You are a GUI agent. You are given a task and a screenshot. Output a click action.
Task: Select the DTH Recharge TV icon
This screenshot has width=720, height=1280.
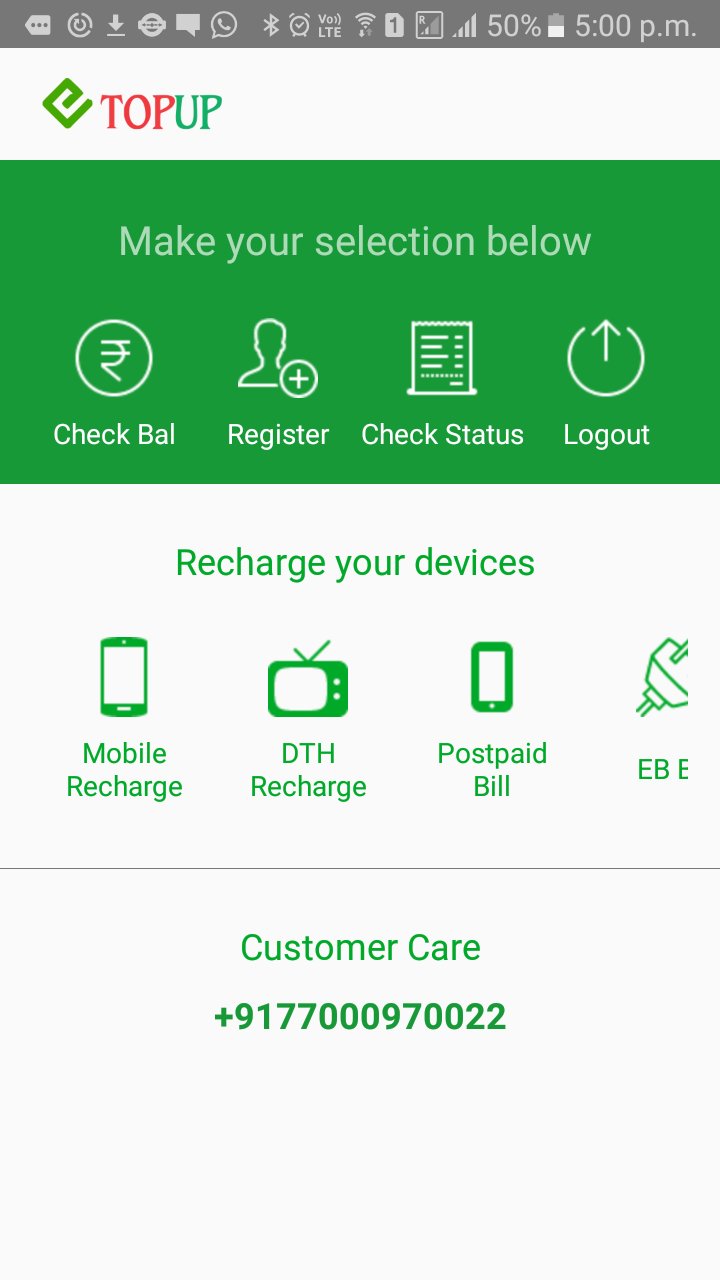(x=308, y=678)
